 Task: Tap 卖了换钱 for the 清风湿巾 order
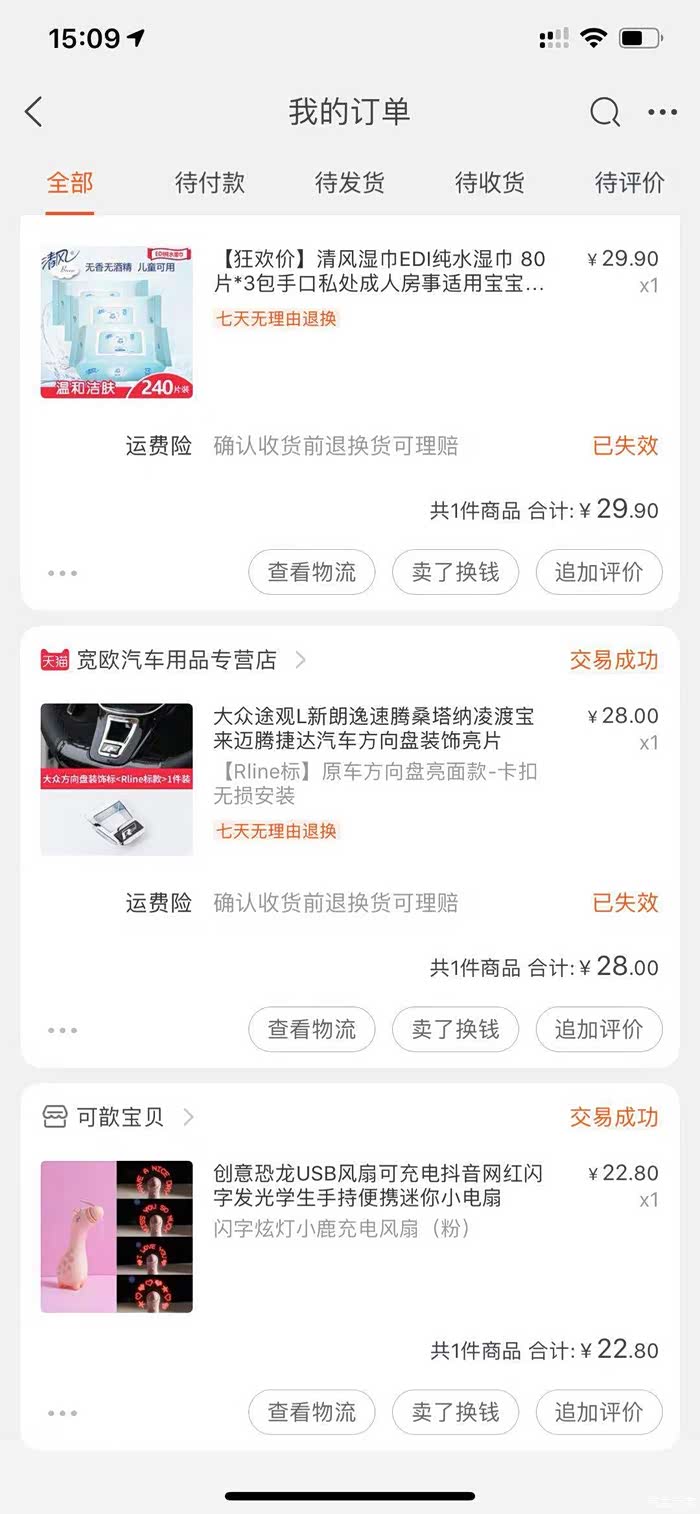coord(455,572)
